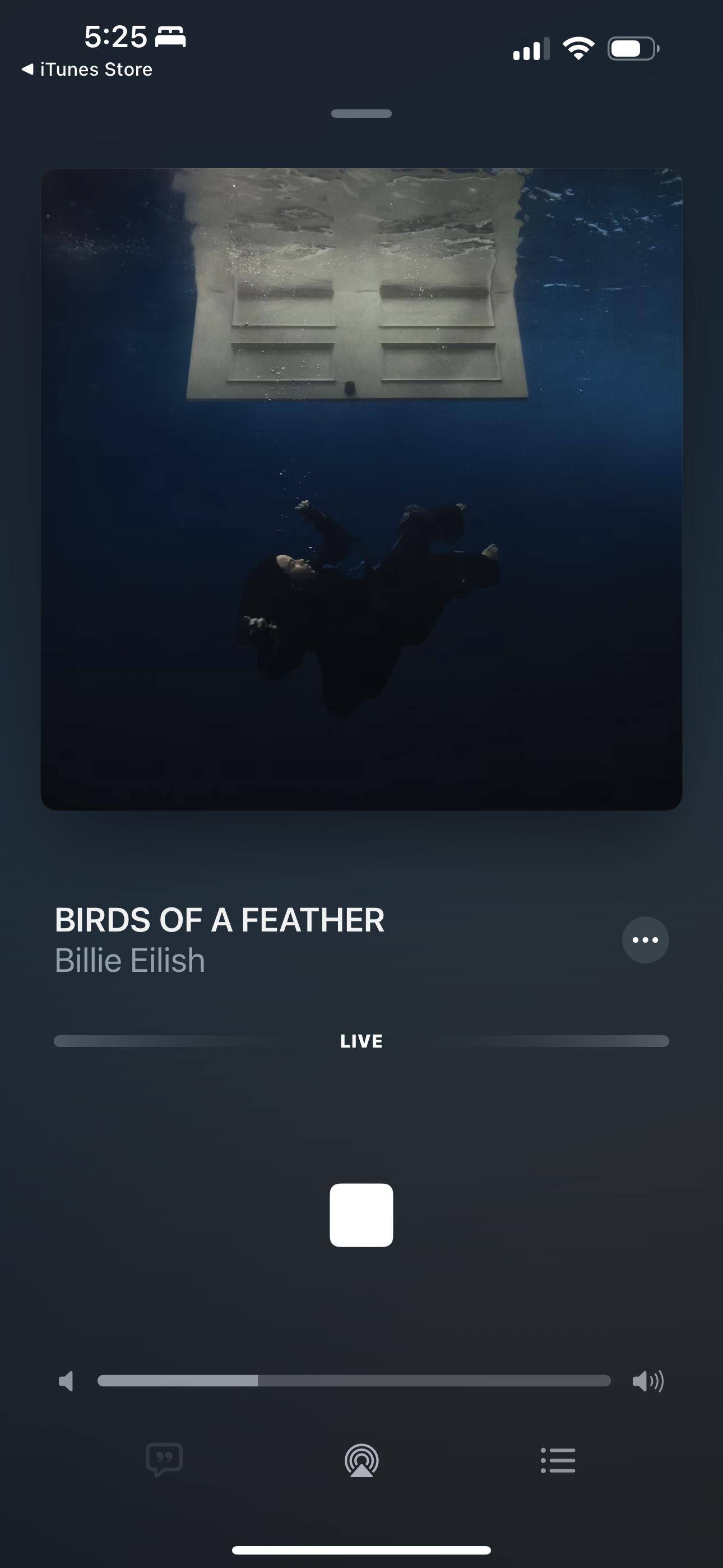The width and height of the screenshot is (723, 1568).
Task: Open the AirPlay output picker
Action: click(361, 1460)
